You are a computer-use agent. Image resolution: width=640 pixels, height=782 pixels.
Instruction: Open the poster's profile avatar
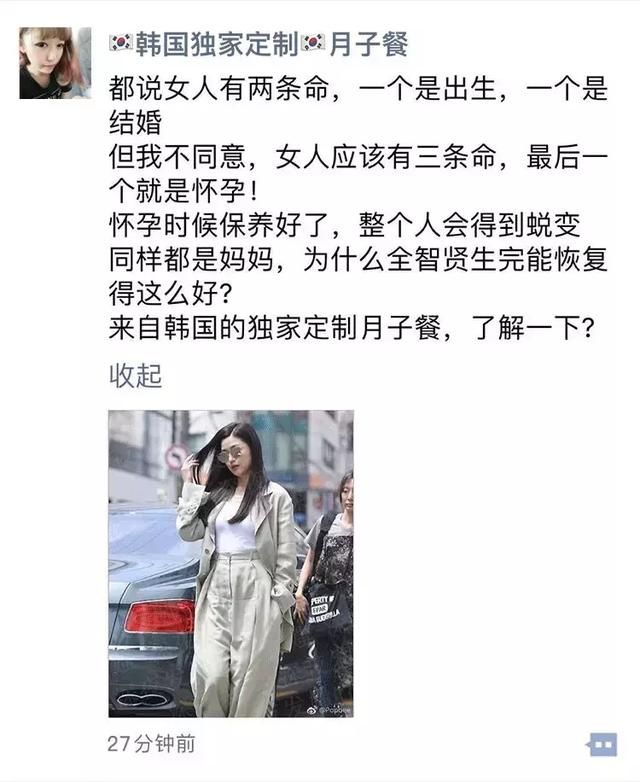tap(55, 63)
